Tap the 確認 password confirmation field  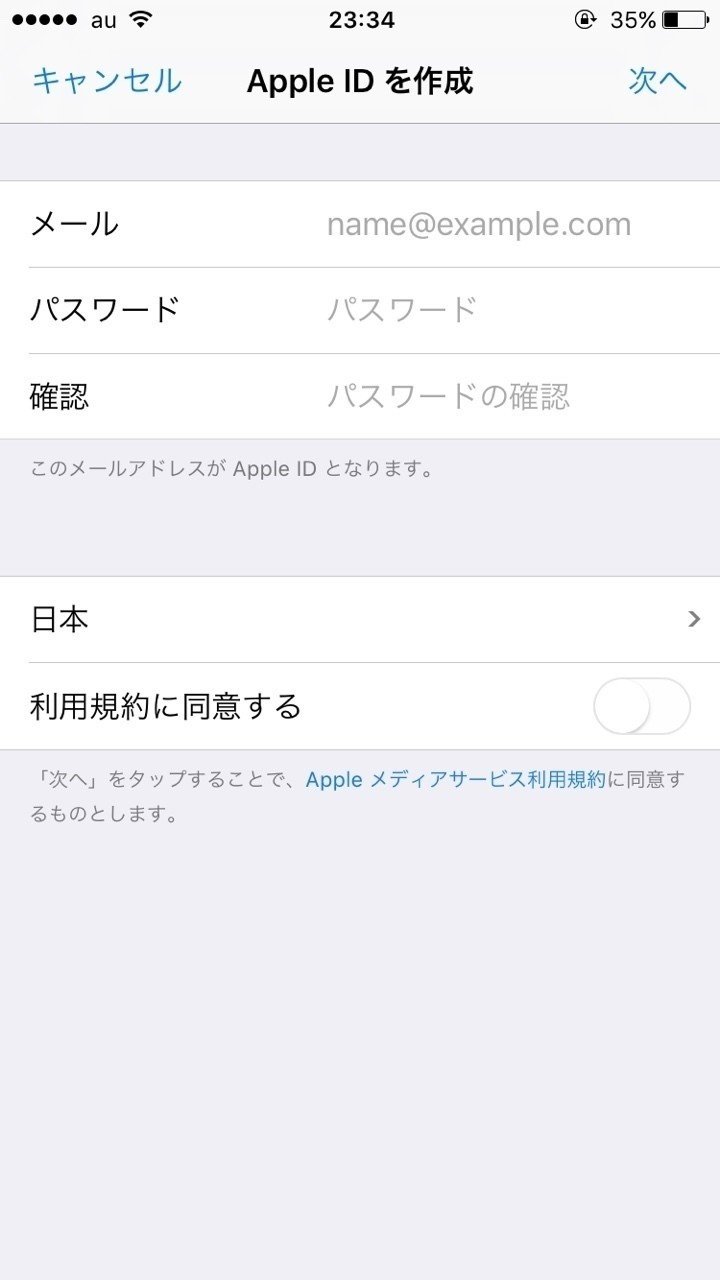(360, 396)
